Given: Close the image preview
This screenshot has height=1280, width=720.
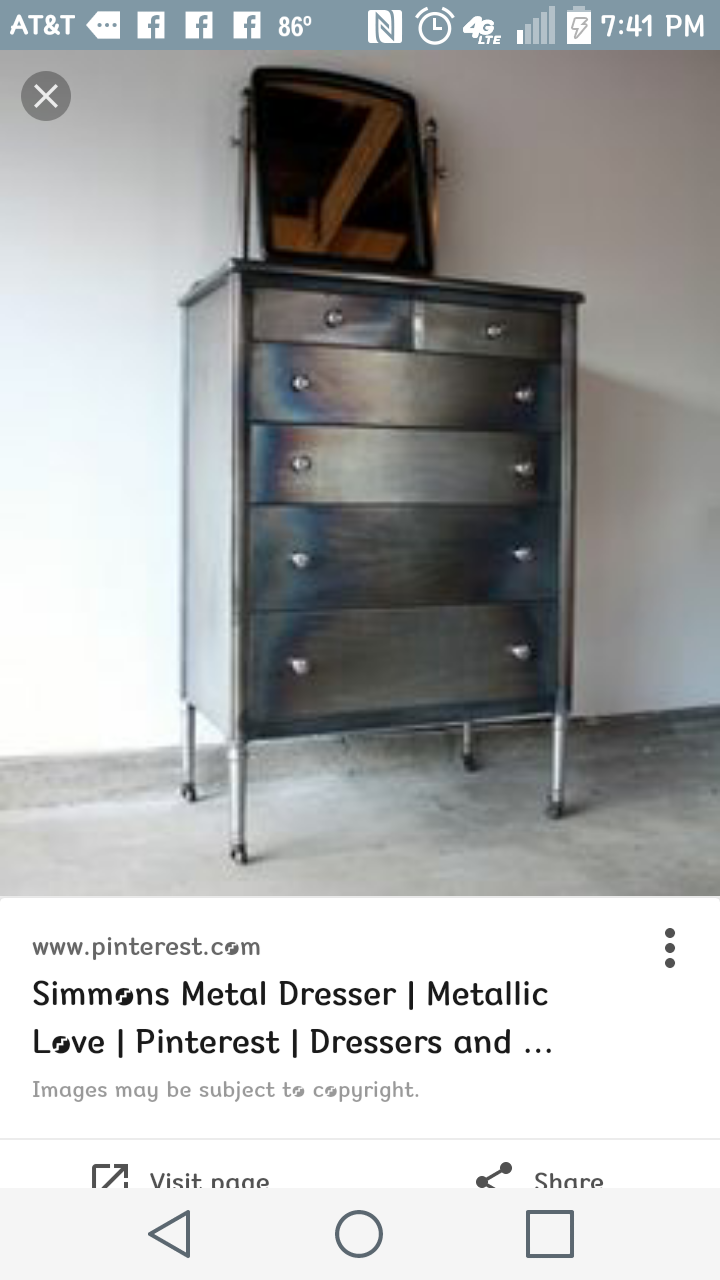Looking at the screenshot, I should point(46,96).
